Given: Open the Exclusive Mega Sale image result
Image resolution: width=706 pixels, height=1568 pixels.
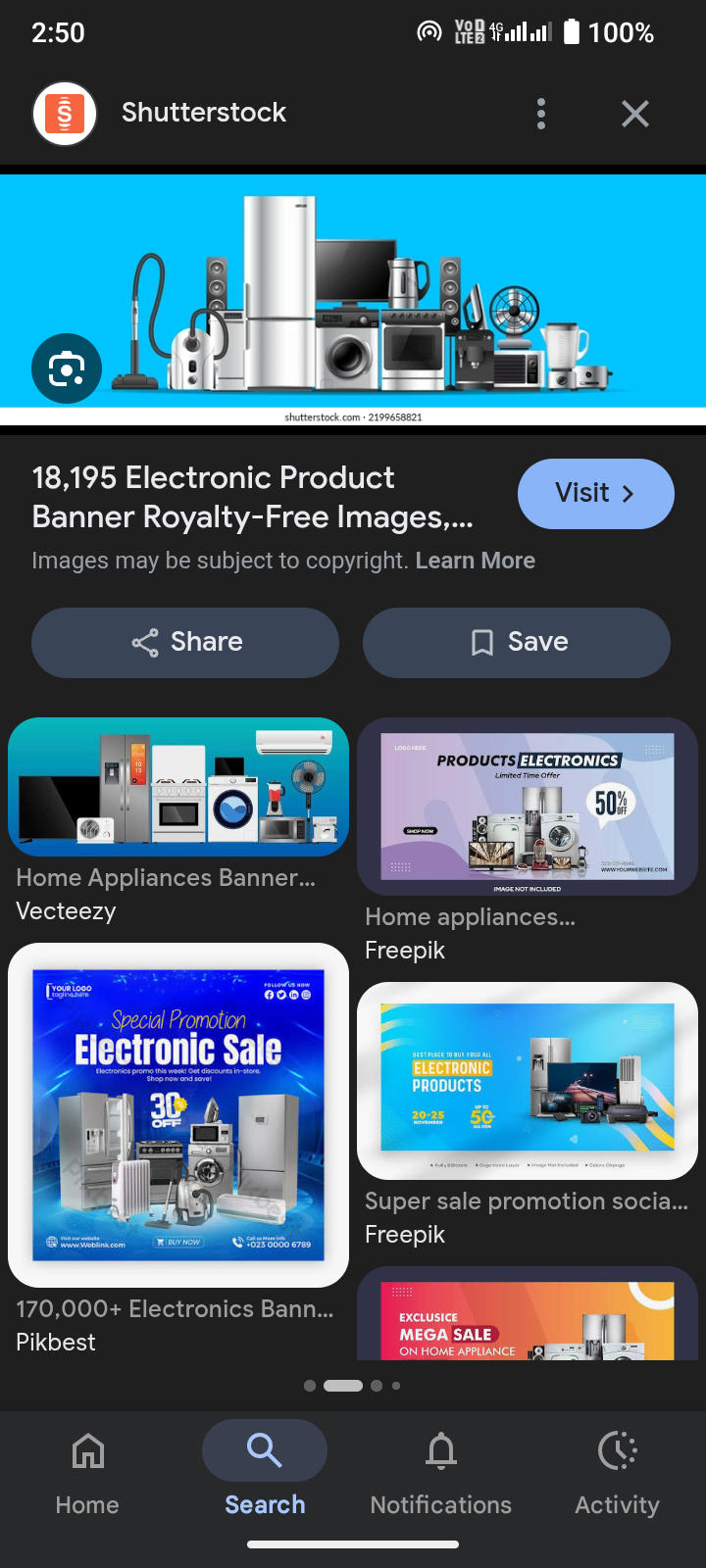Looking at the screenshot, I should coord(528,1313).
